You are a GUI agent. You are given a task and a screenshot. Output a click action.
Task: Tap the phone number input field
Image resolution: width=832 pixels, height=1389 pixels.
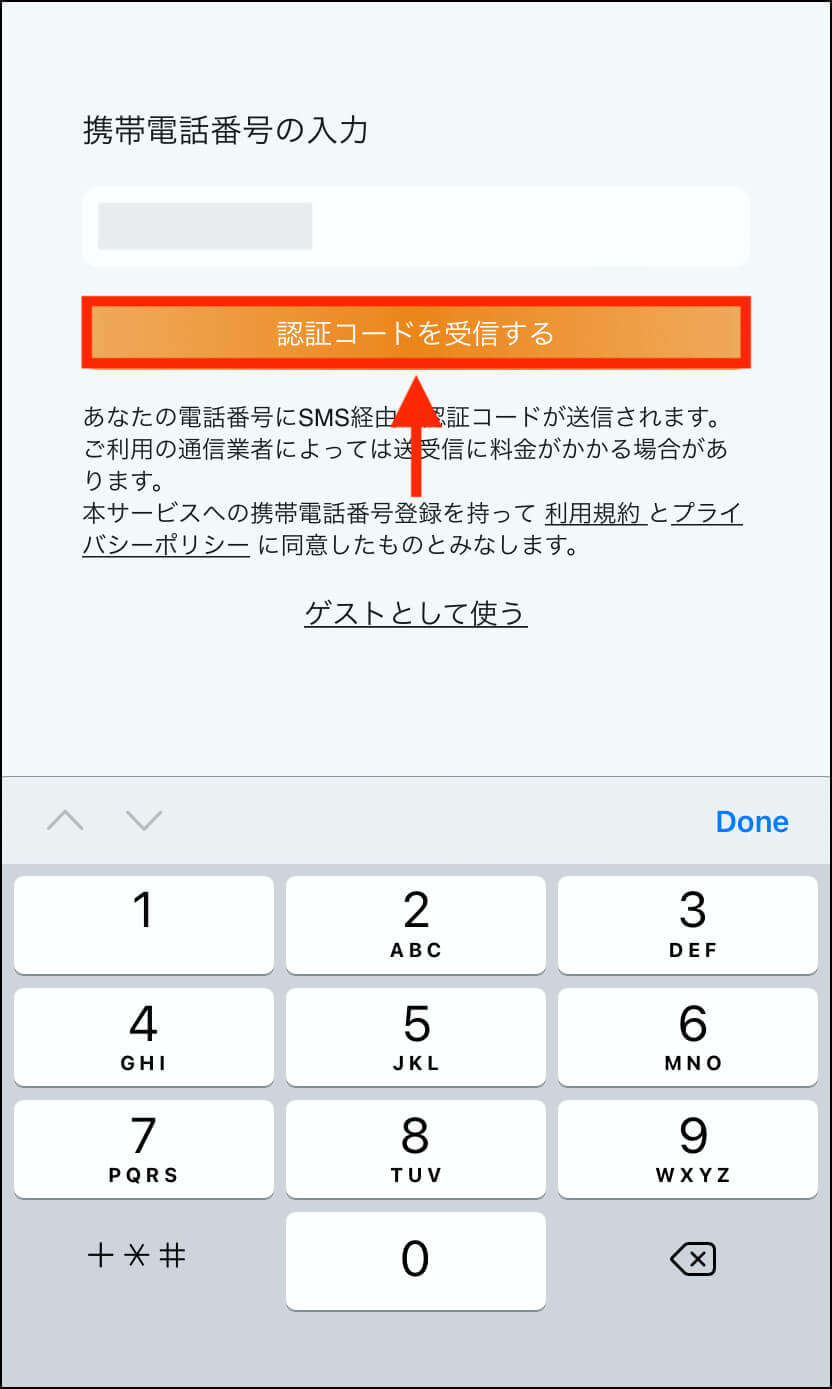coord(416,226)
